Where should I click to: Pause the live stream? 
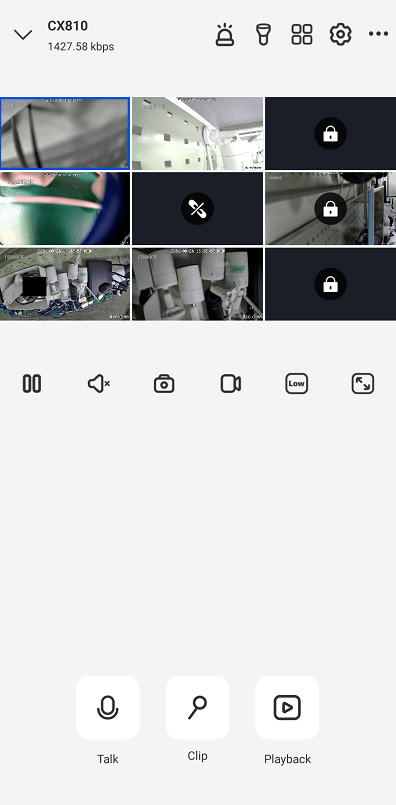point(32,384)
